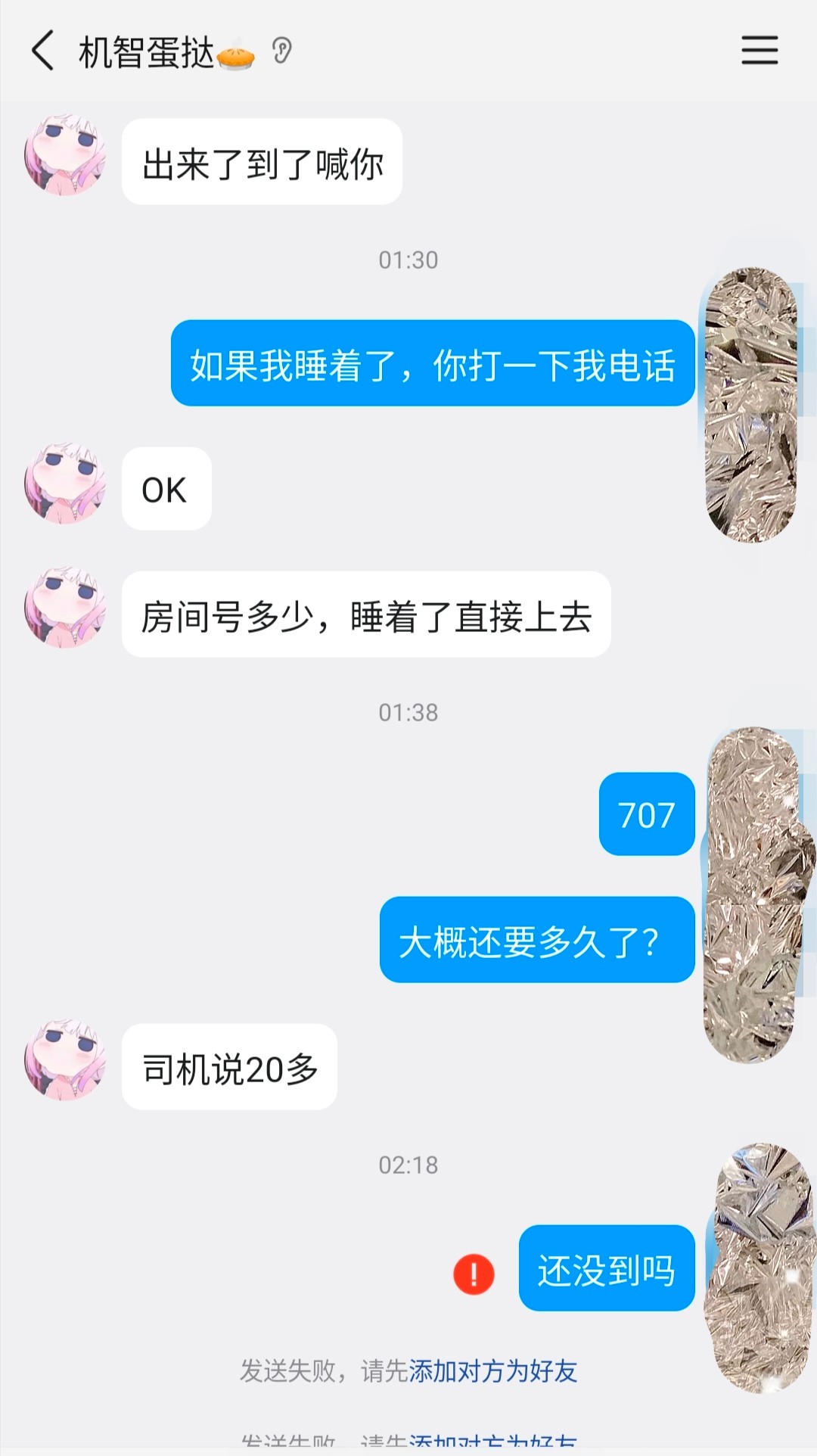Open the 添加对方为好友 link
This screenshot has width=817, height=1456.
pyautogui.click(x=492, y=1370)
